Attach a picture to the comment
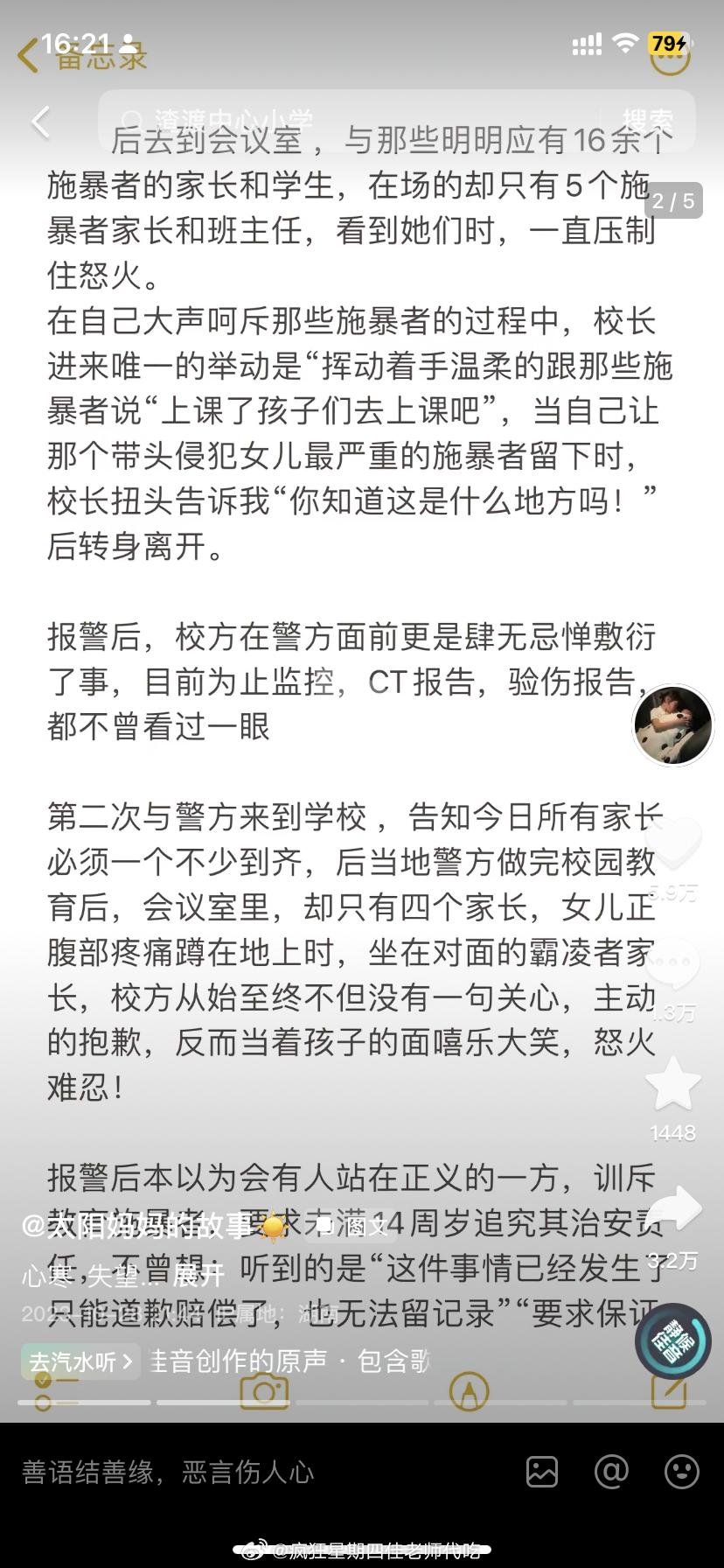 (x=542, y=1472)
